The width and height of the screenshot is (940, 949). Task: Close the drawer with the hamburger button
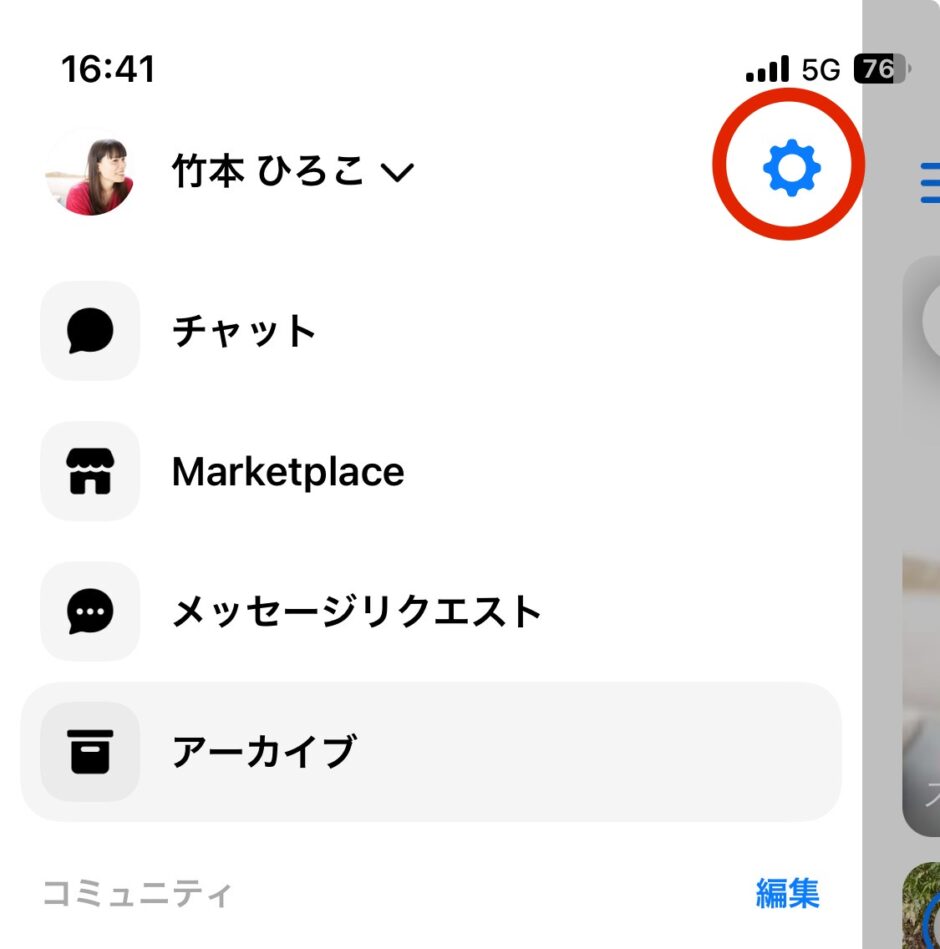[x=930, y=183]
